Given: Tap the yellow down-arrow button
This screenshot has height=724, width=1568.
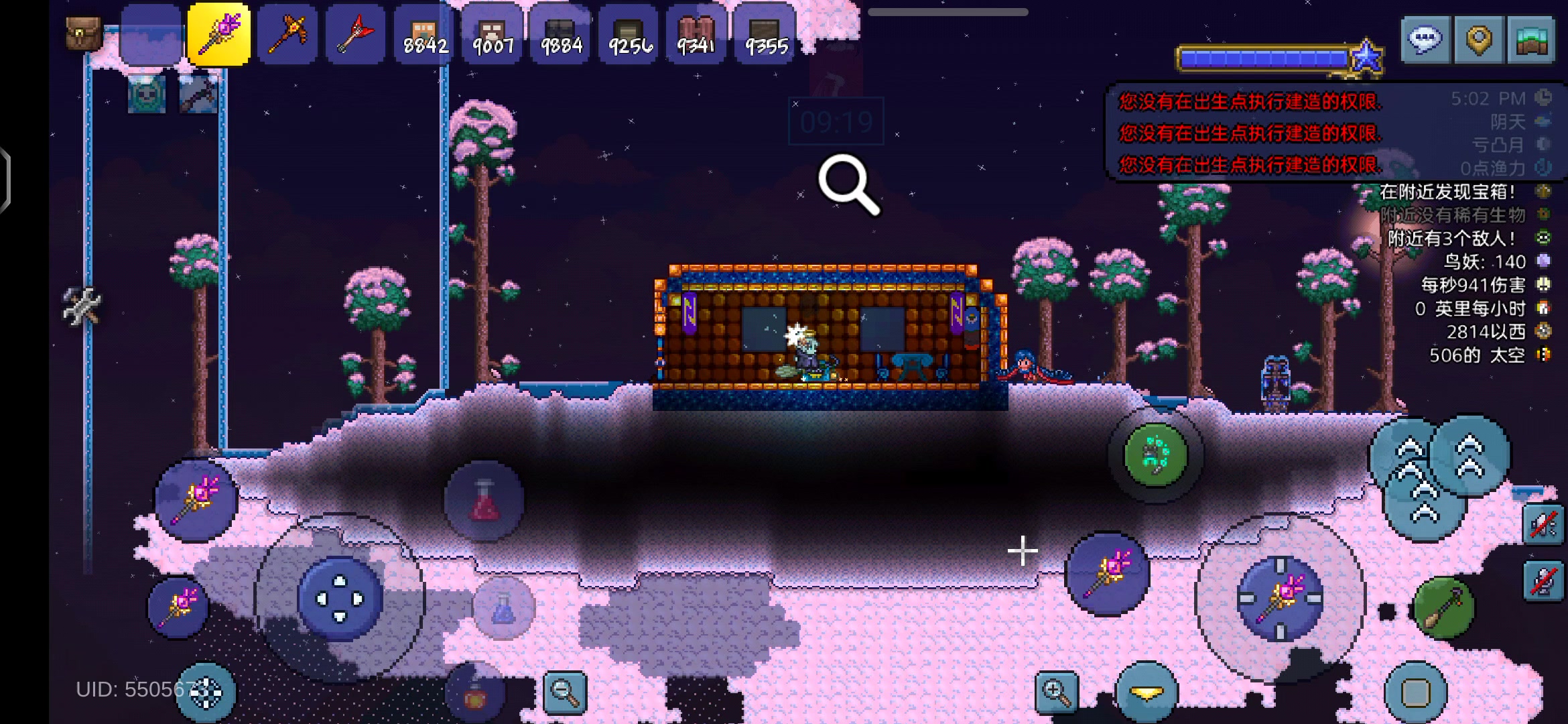Looking at the screenshot, I should pyautogui.click(x=1147, y=692).
